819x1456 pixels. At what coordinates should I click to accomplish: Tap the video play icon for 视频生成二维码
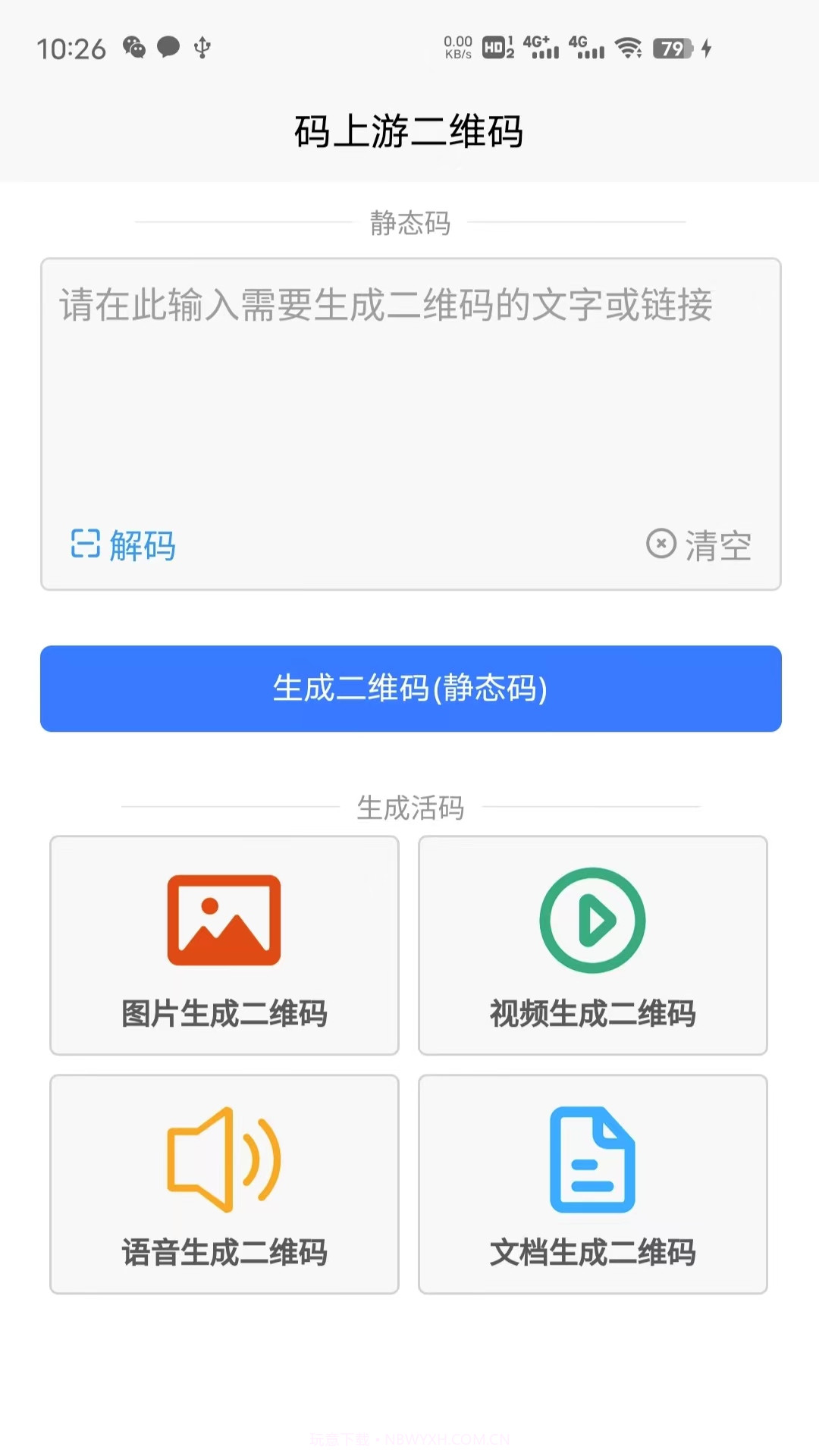click(x=592, y=920)
